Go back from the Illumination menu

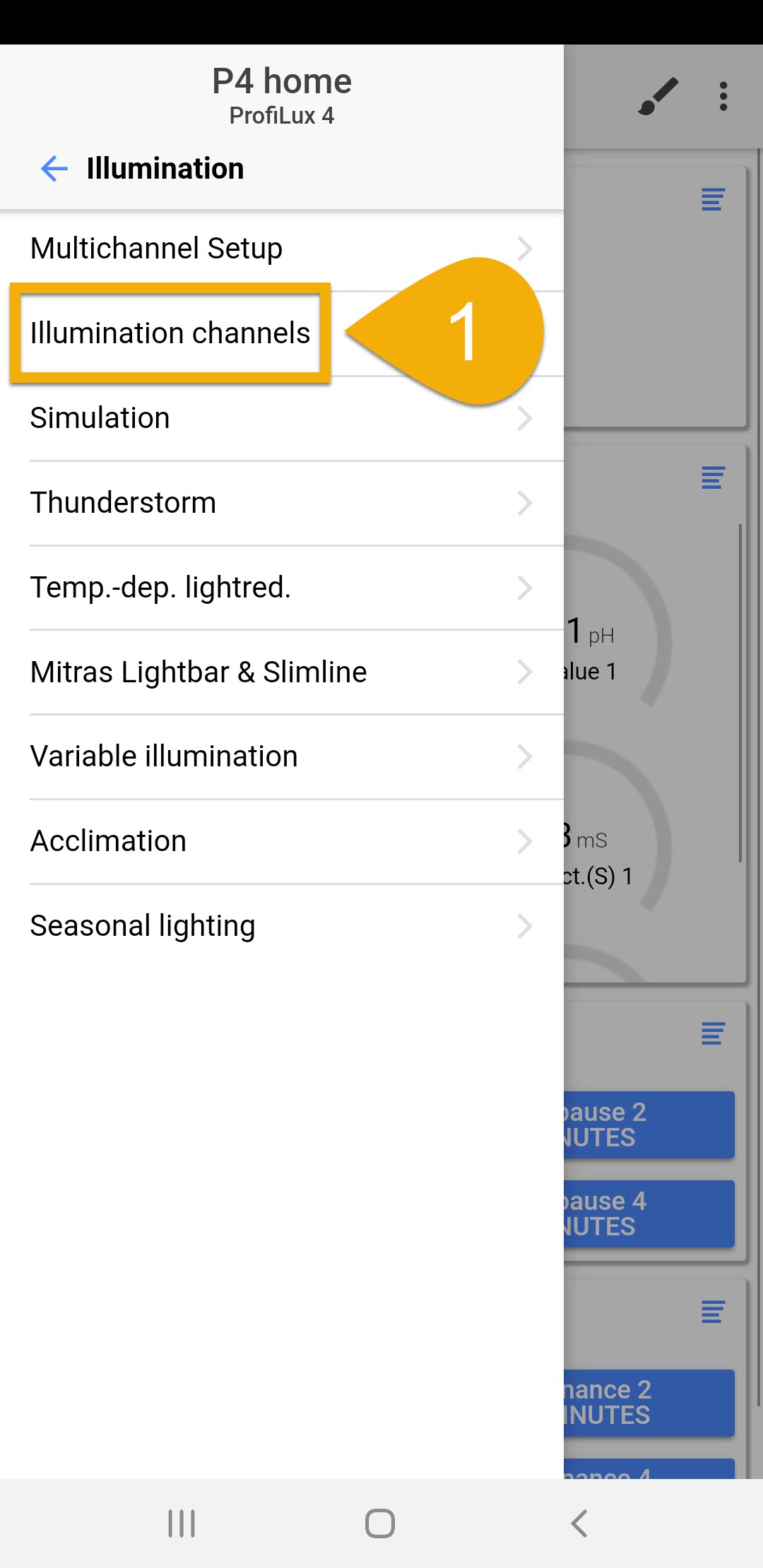click(x=54, y=169)
